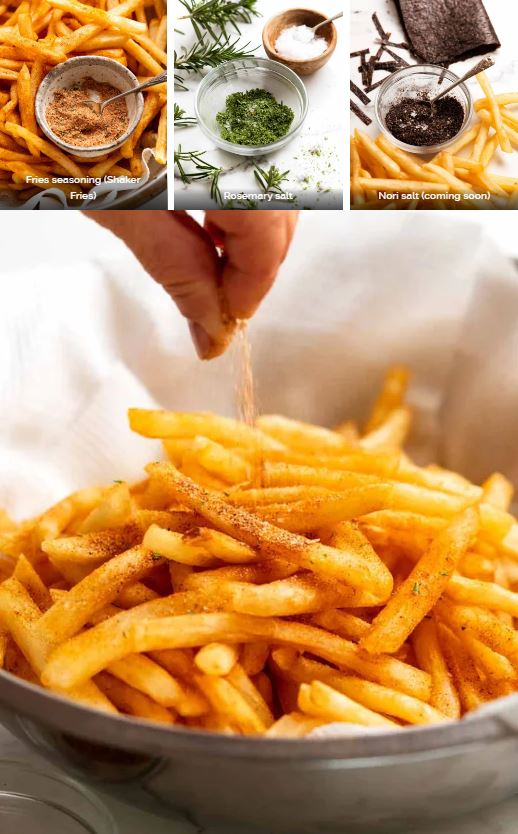Open the Rosemary salt recipe tile
Viewport: 518px width, 834px height.
(x=258, y=104)
